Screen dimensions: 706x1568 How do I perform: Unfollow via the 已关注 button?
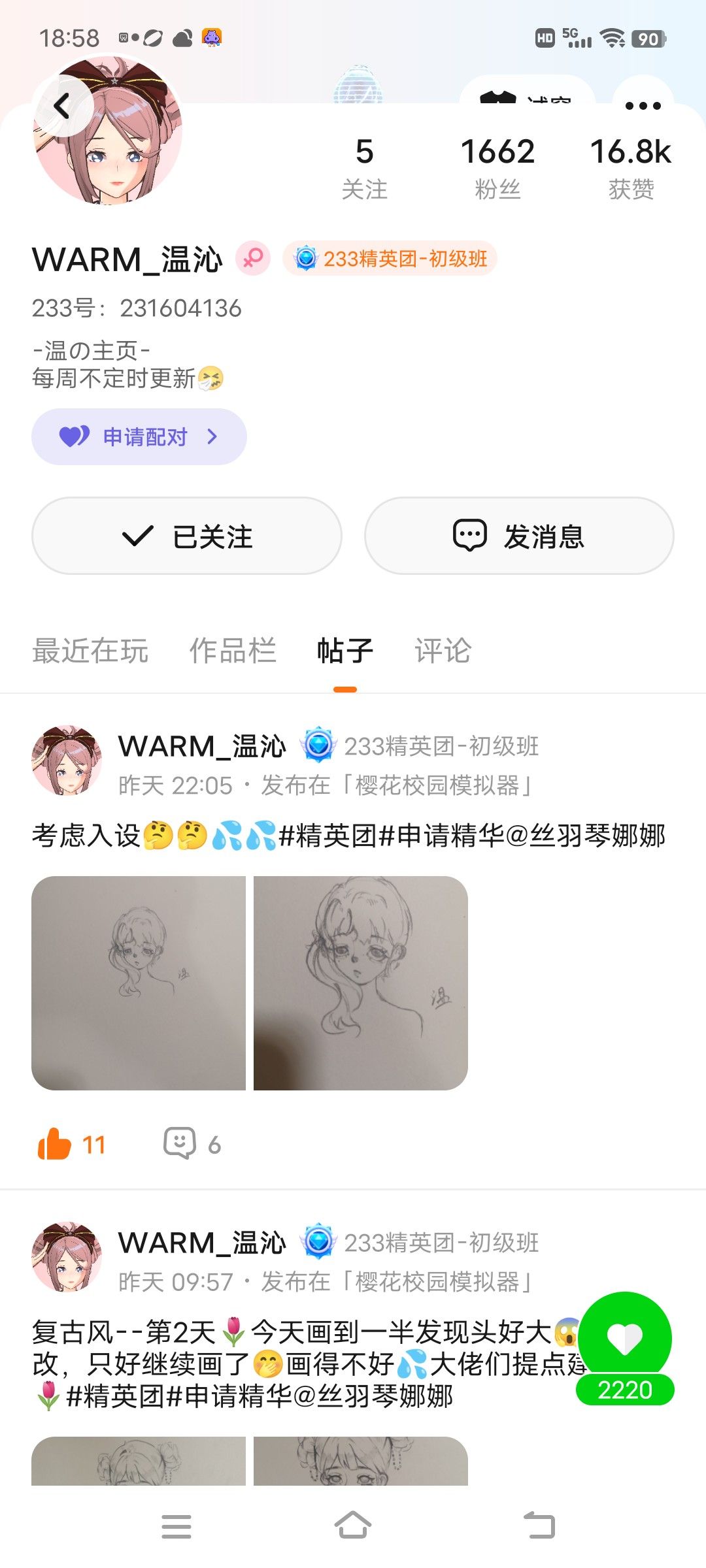pos(187,536)
